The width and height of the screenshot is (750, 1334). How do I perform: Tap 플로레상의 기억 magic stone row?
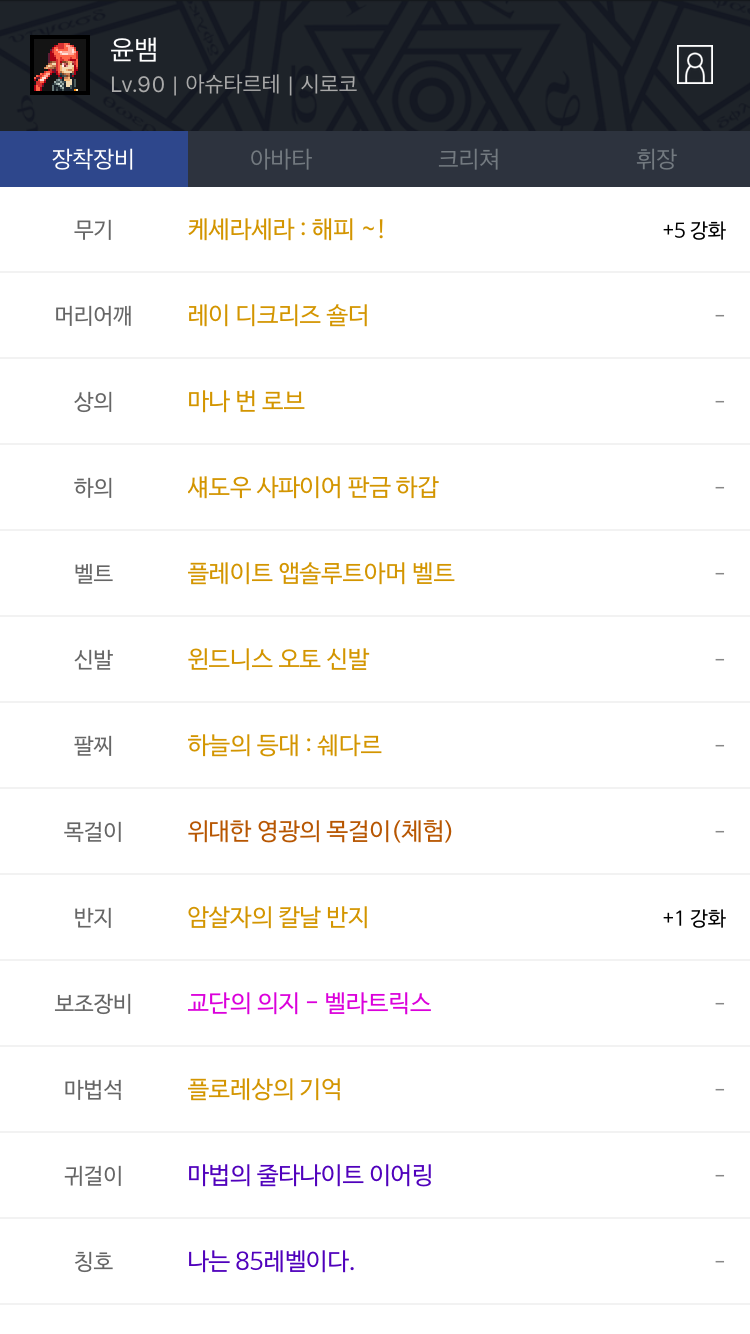click(x=265, y=1090)
